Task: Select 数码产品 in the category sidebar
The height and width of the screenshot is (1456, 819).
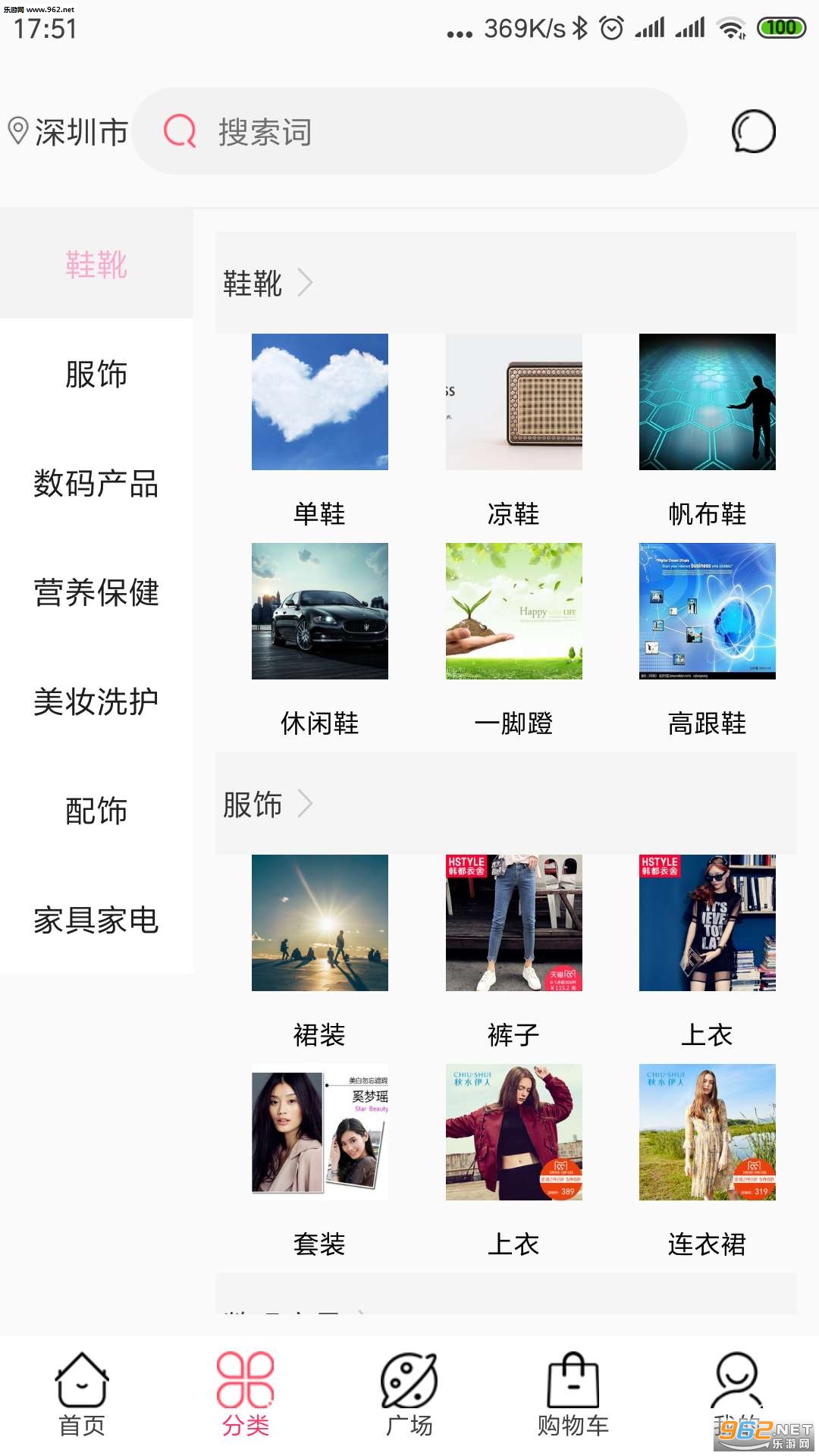Action: [x=96, y=484]
